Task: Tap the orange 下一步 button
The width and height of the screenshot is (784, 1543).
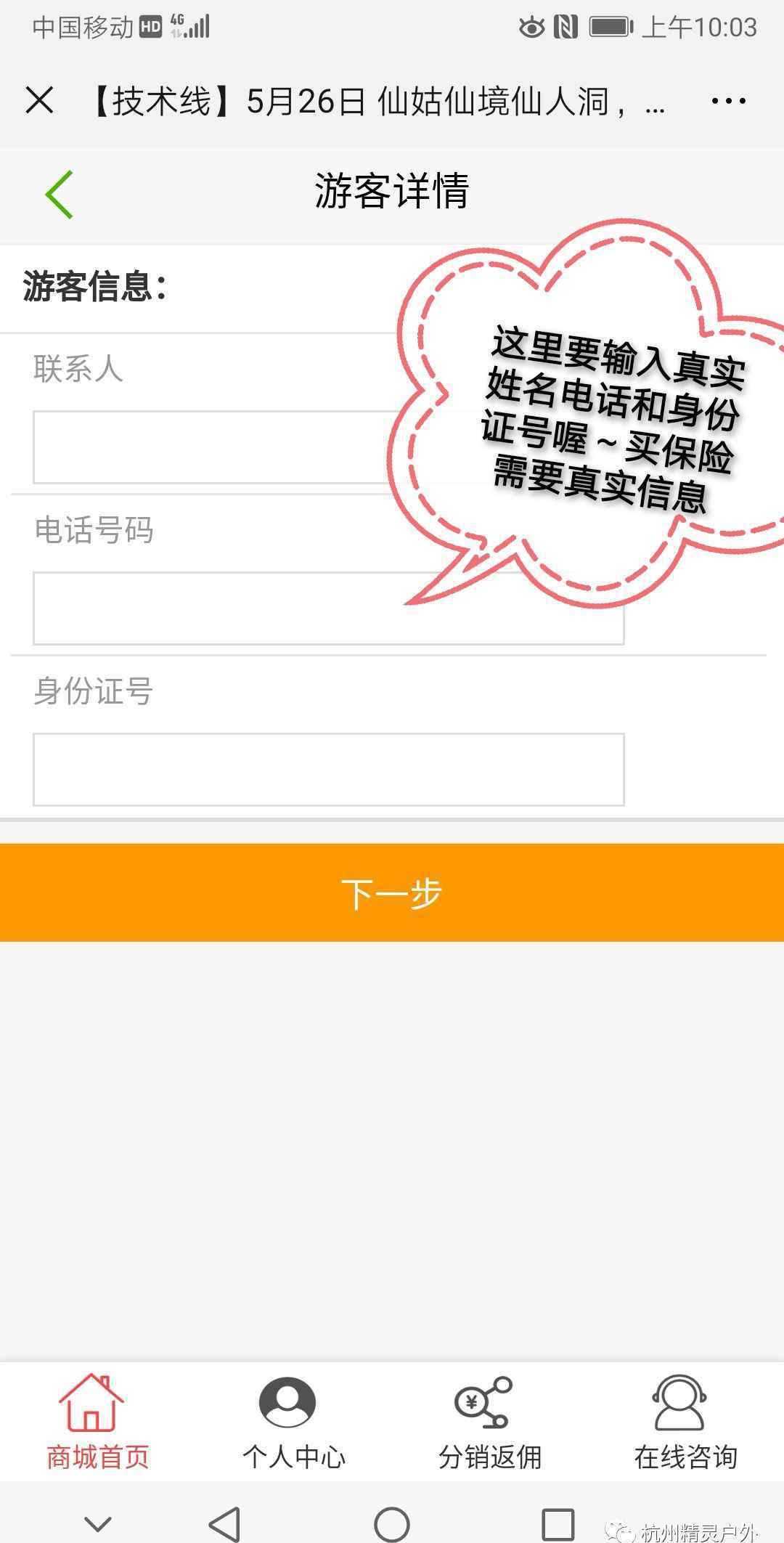Action: 392,892
